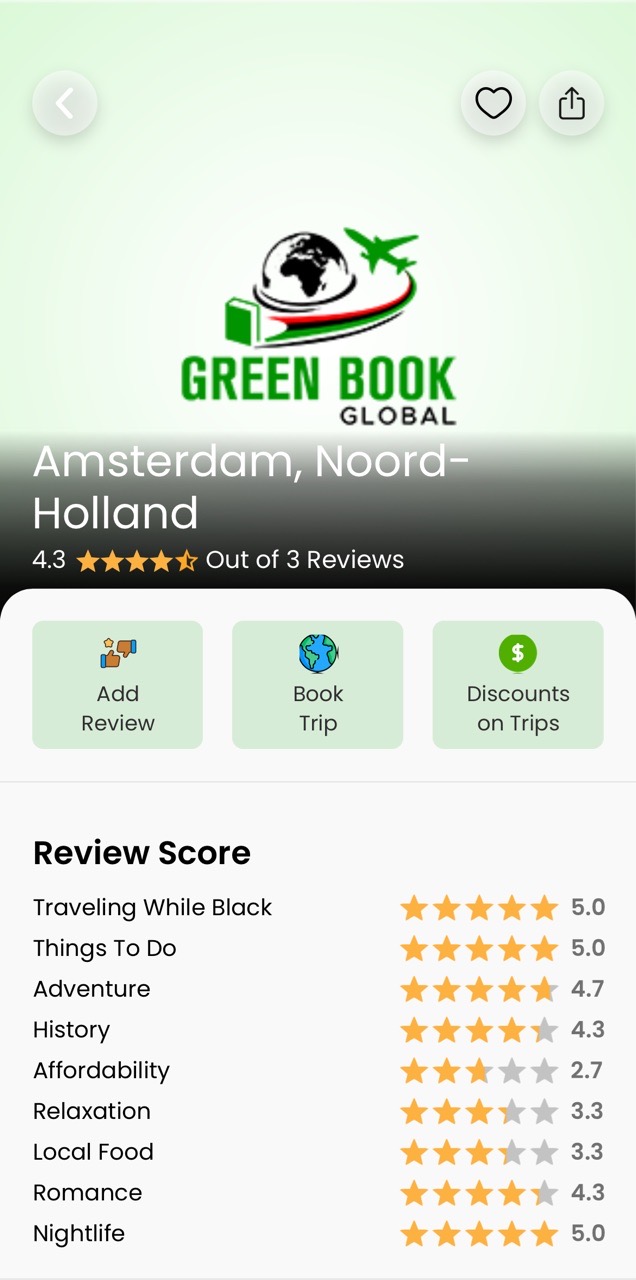Share this destination page
The width and height of the screenshot is (636, 1280).
pos(571,103)
